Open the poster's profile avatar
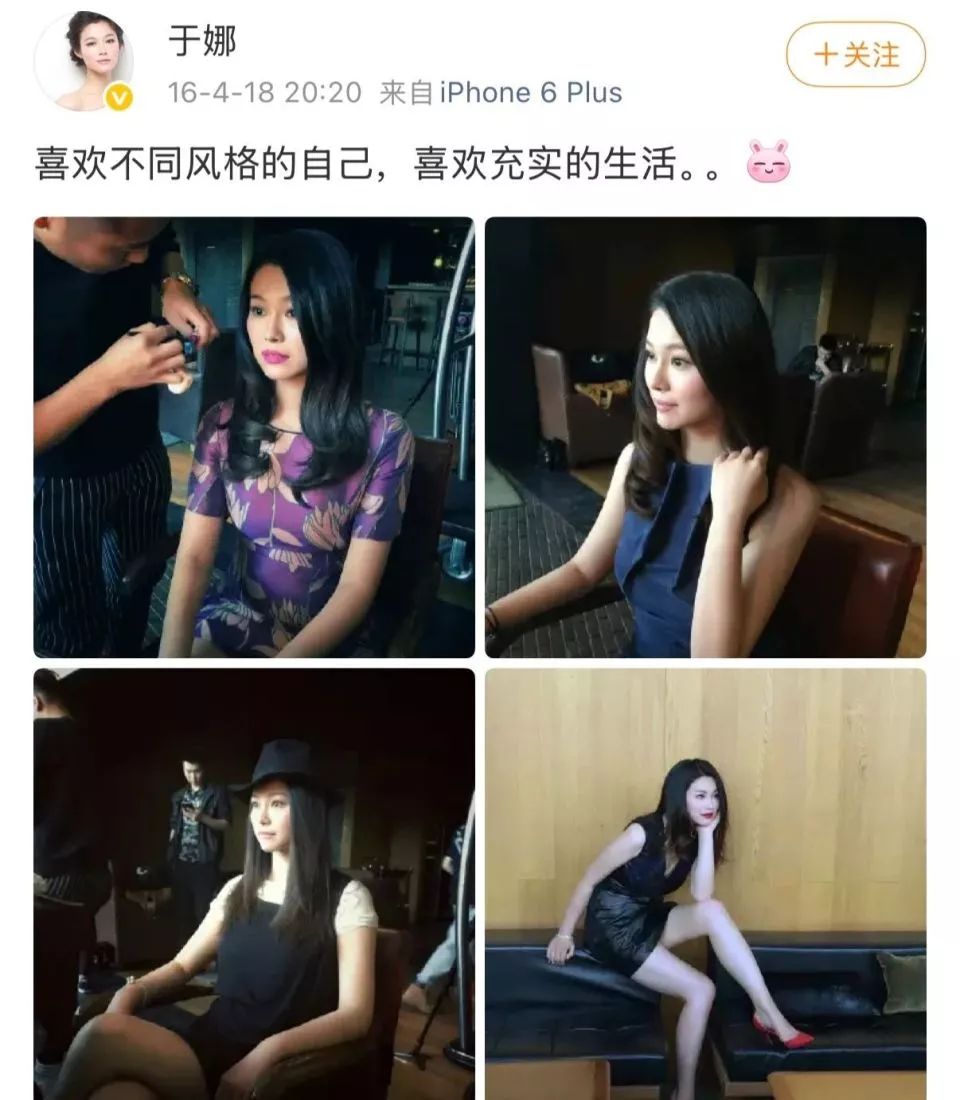The image size is (960, 1100). [84, 62]
